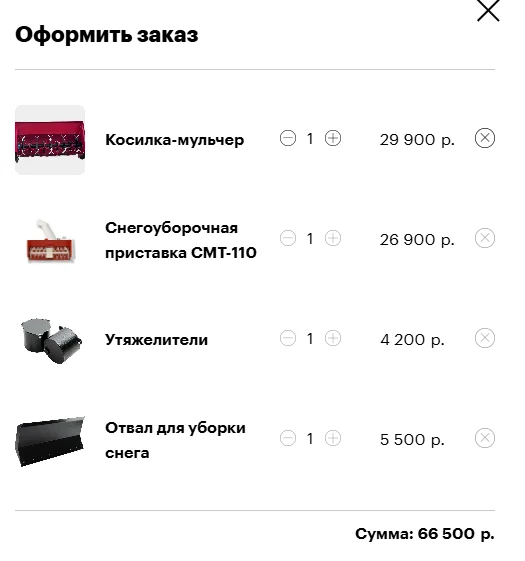Increase quantity of Косилка-мульчер
The image size is (525, 561).
(x=333, y=138)
